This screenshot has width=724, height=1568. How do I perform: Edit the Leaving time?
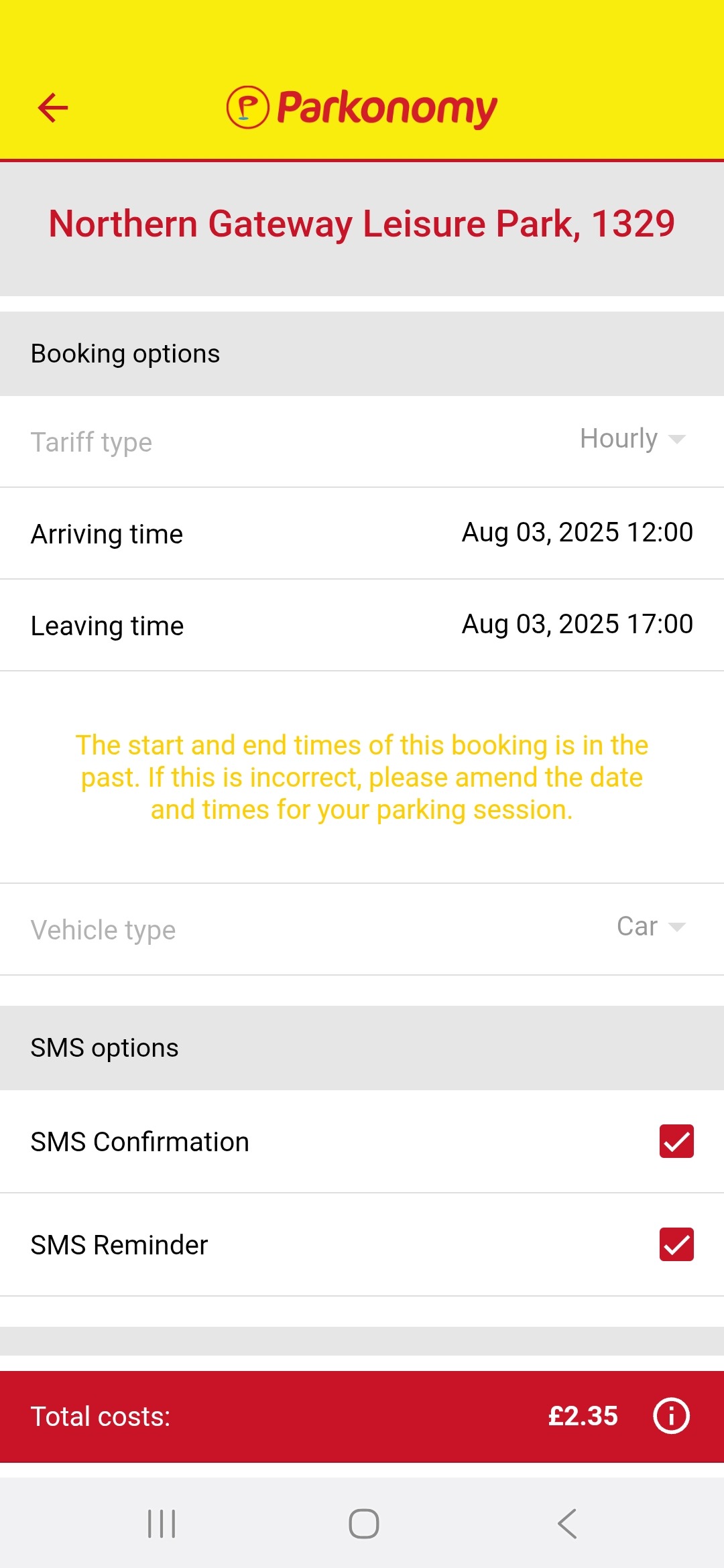pos(577,625)
